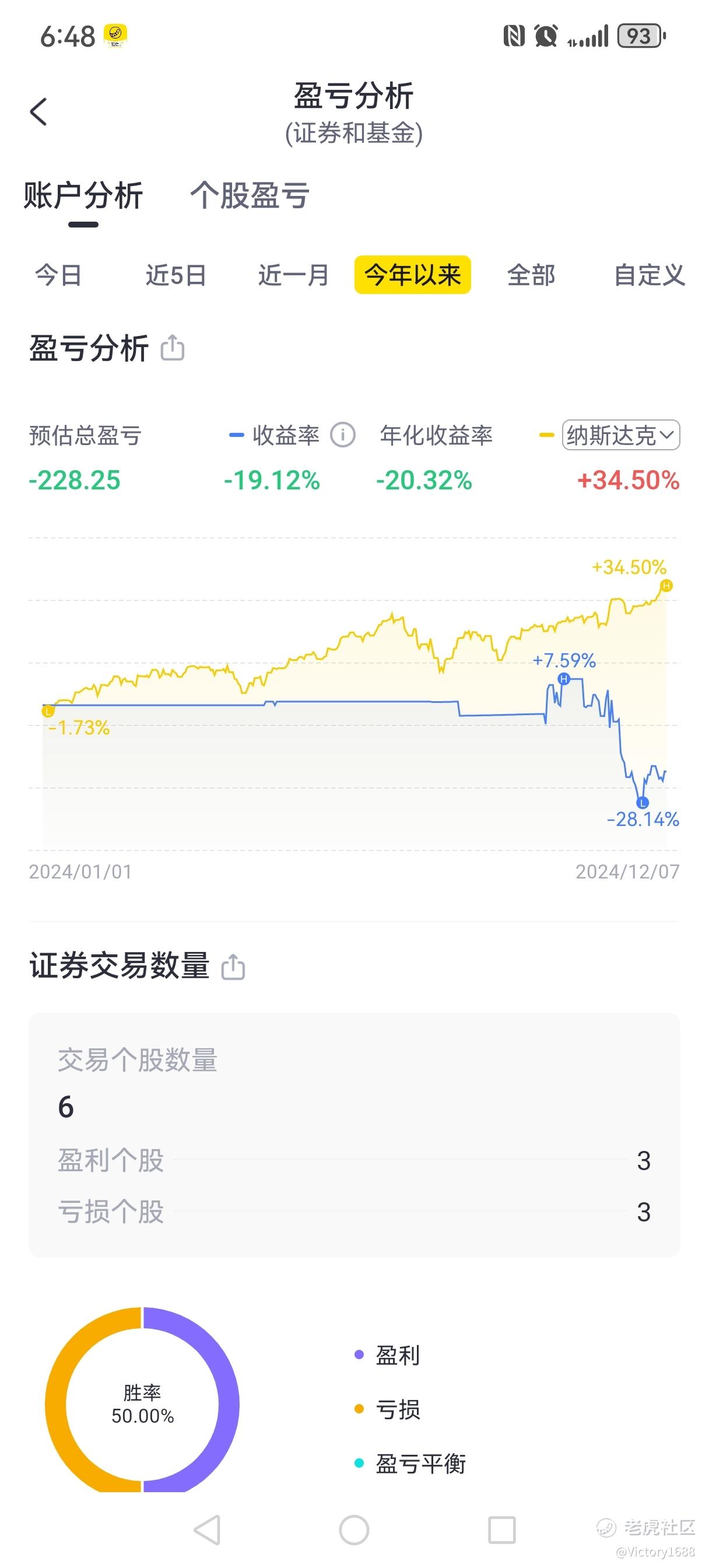
Task: Tap the system home button
Action: click(354, 1529)
